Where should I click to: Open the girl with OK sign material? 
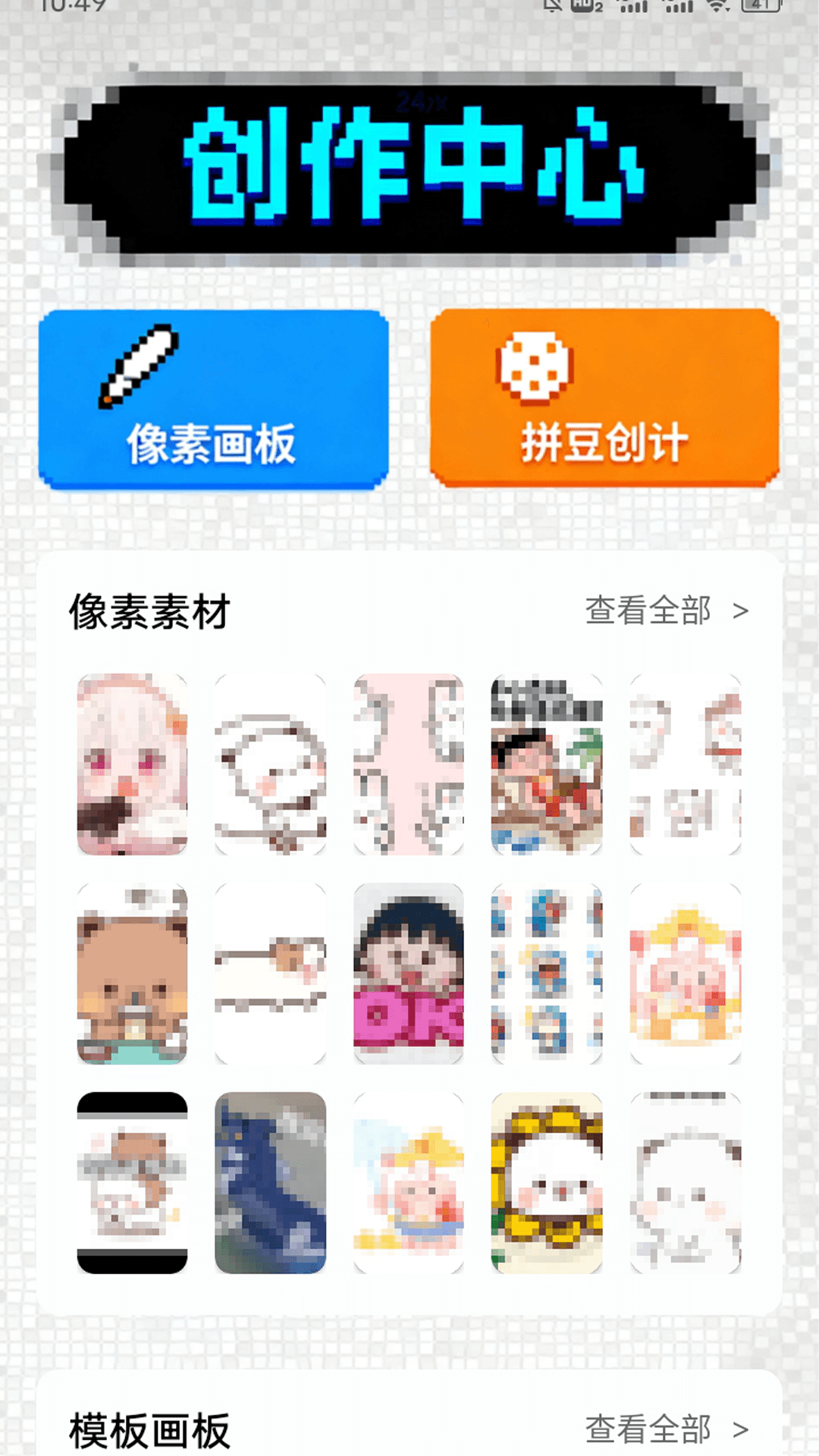pos(408,974)
